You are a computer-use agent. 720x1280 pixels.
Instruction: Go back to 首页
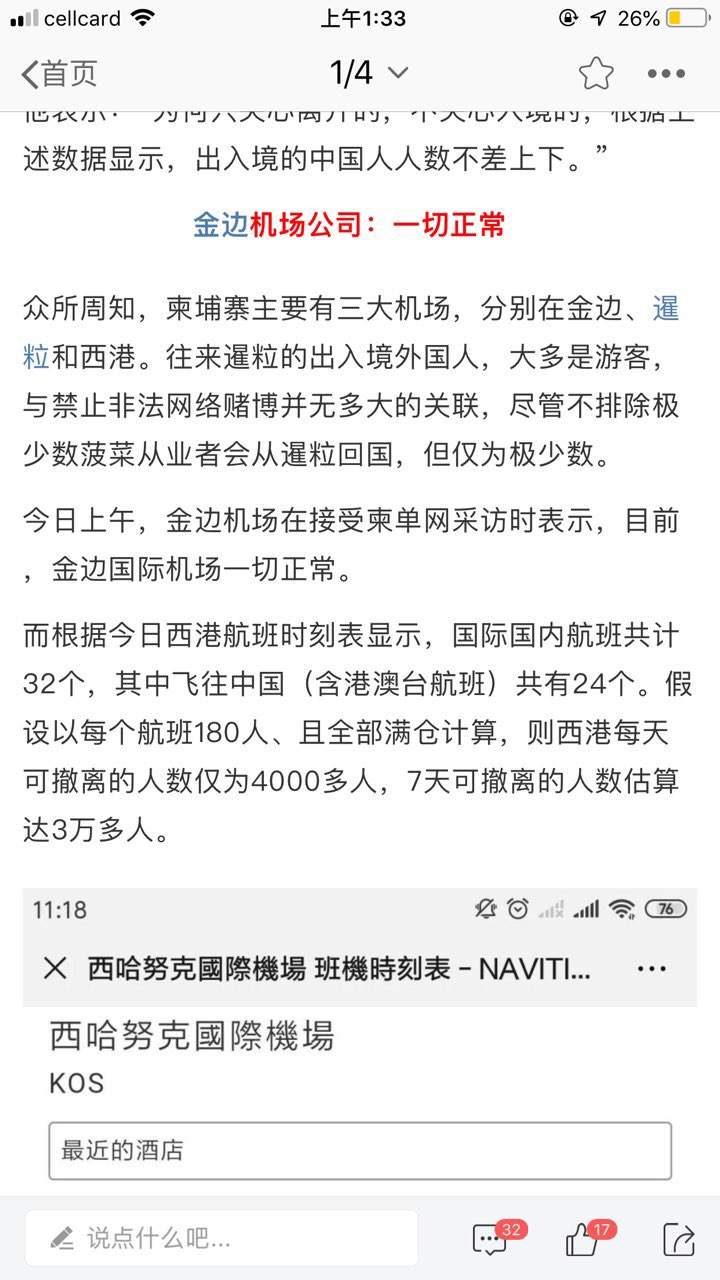tap(60, 73)
